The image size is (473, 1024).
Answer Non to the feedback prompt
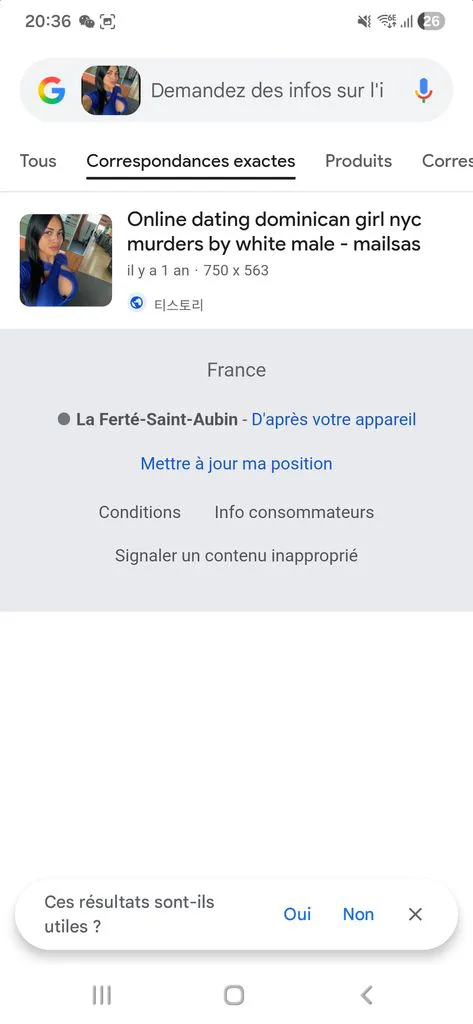click(x=359, y=914)
